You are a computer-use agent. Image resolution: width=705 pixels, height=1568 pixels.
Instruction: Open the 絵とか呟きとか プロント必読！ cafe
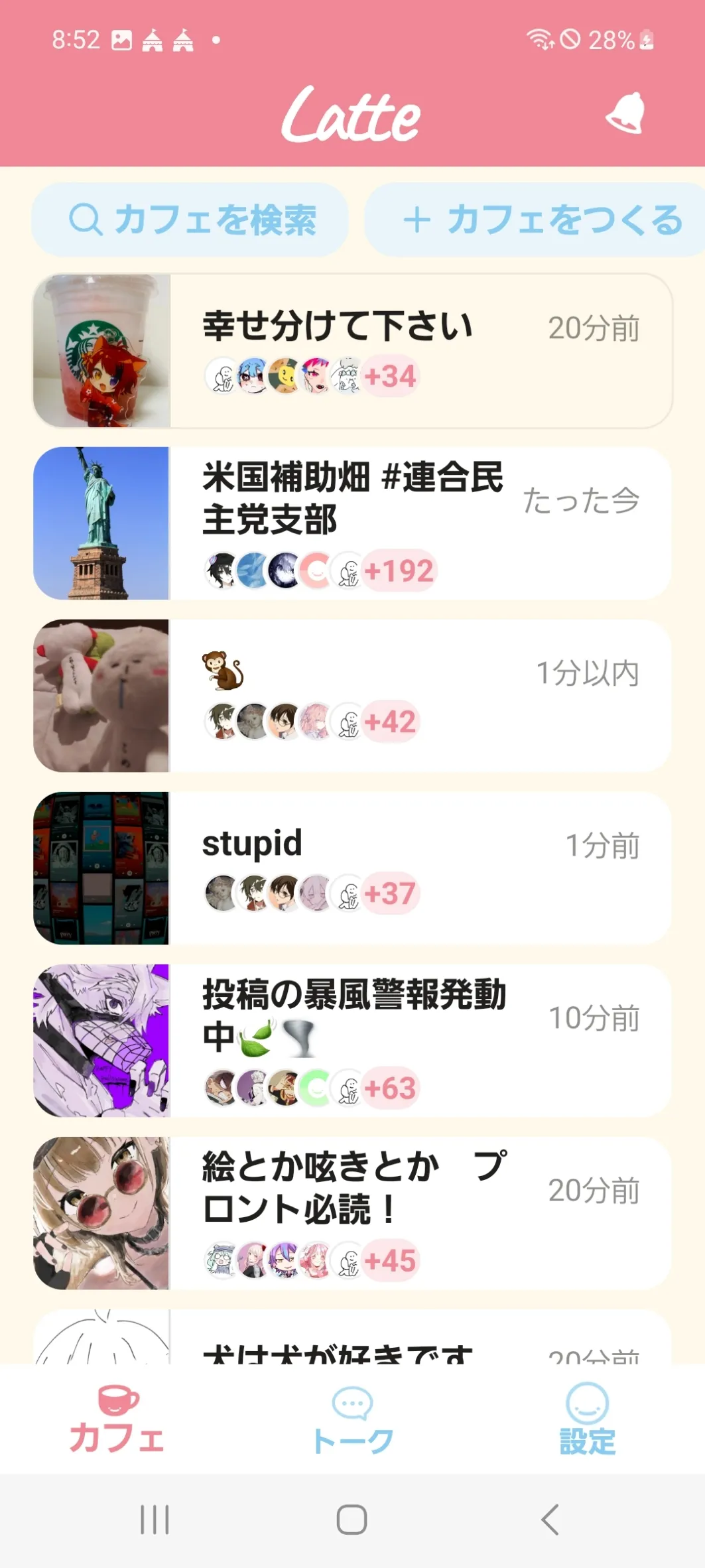pos(353,1213)
